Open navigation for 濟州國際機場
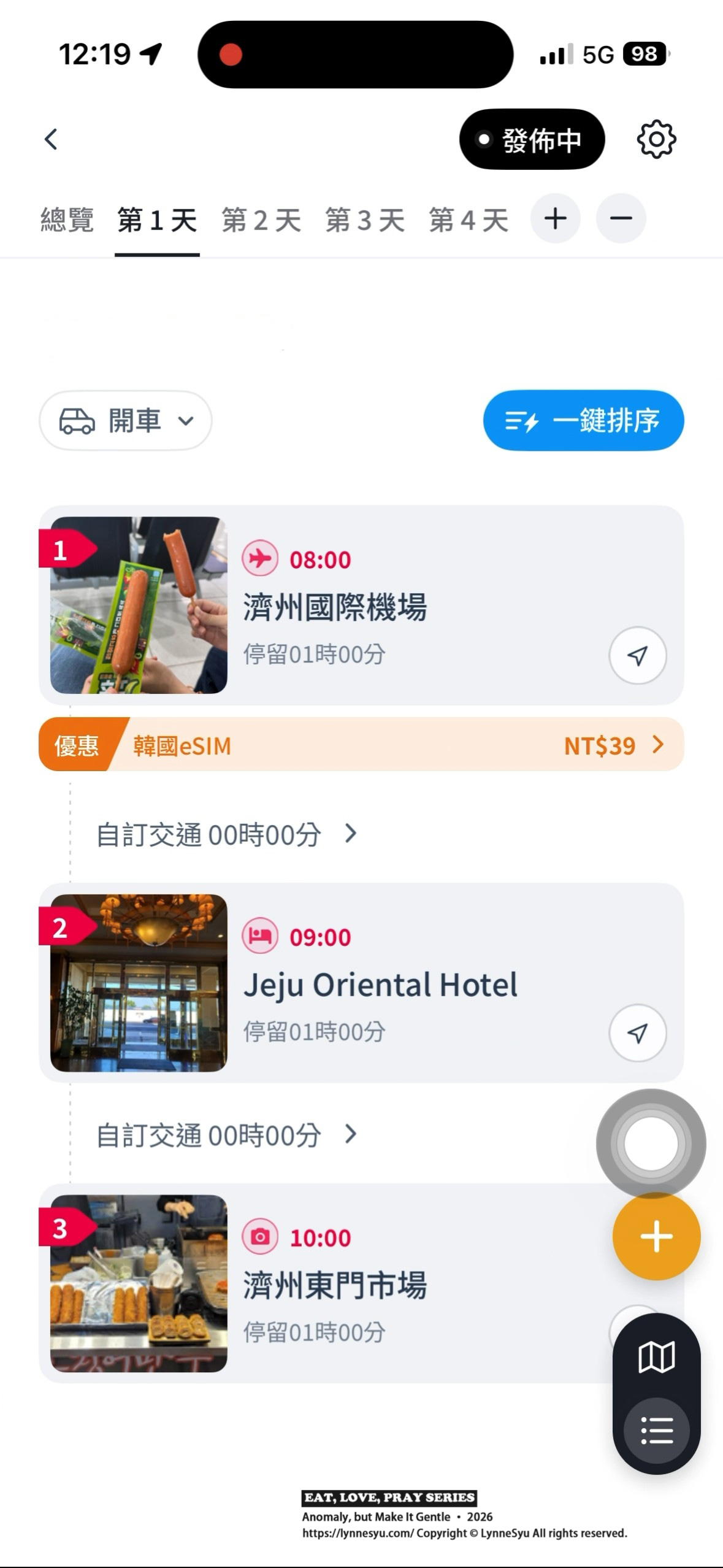723x1568 pixels. click(x=638, y=656)
